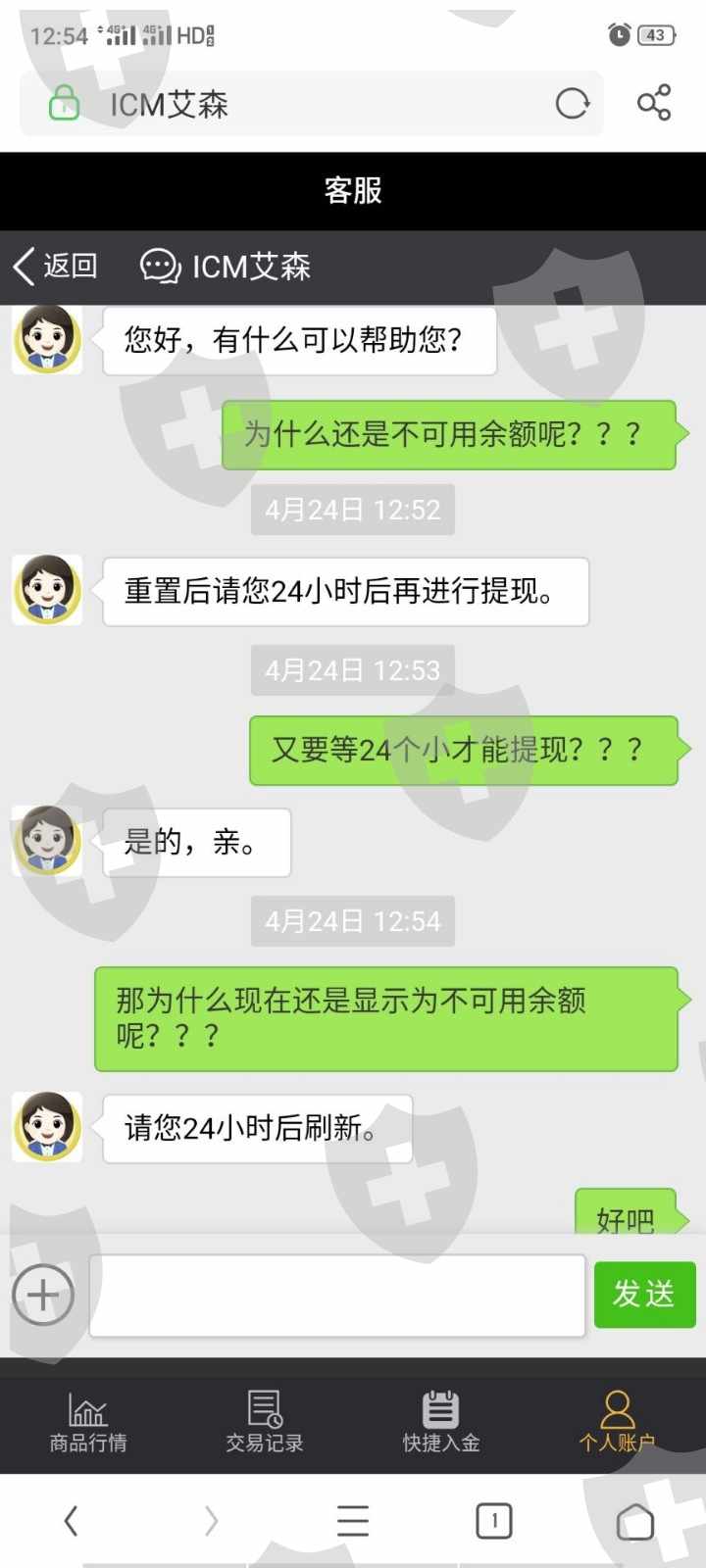Image resolution: width=706 pixels, height=1568 pixels.
Task: Return to the browser home page
Action: tap(635, 1521)
